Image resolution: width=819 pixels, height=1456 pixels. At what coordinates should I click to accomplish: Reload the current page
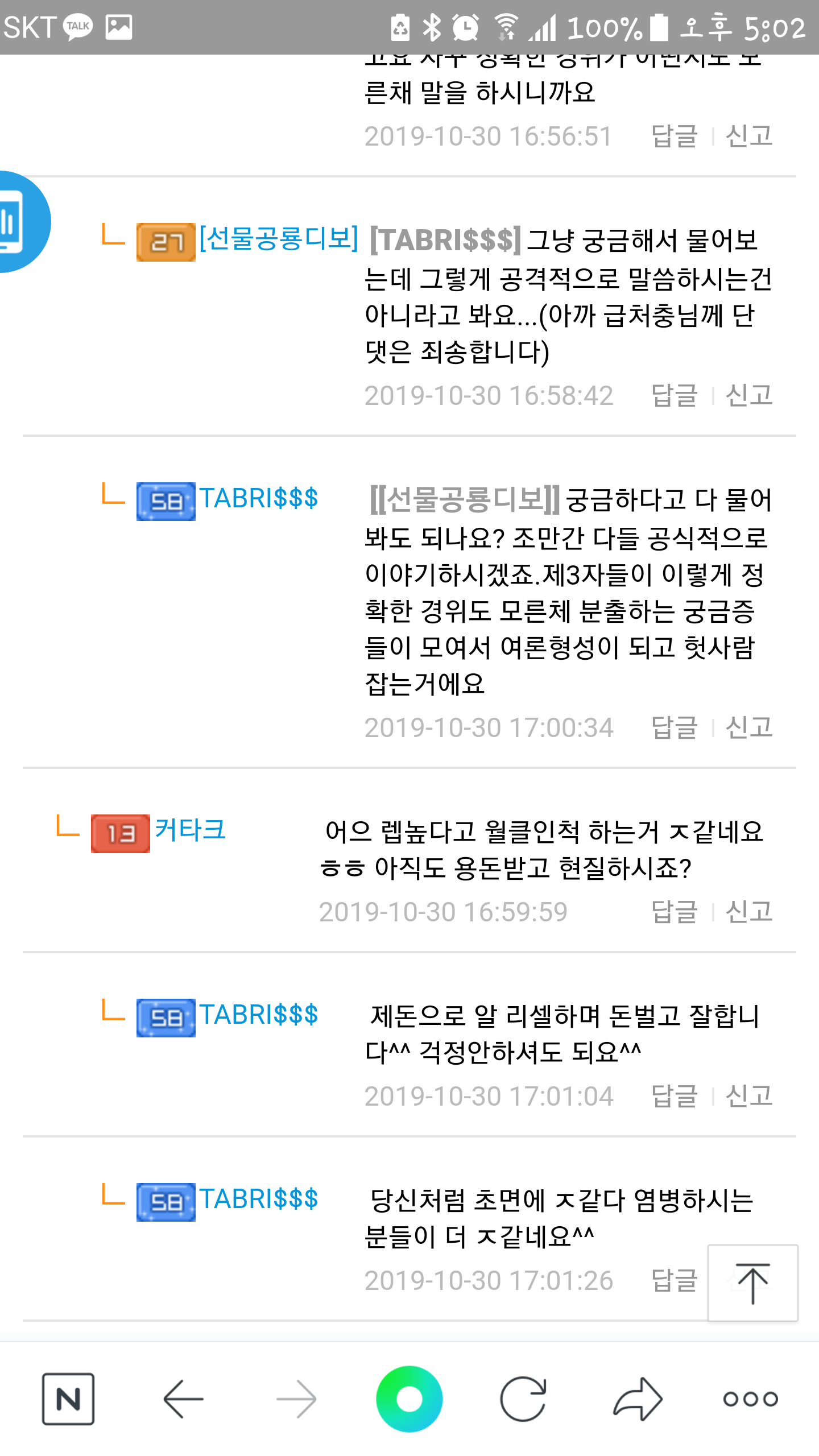click(x=523, y=1399)
